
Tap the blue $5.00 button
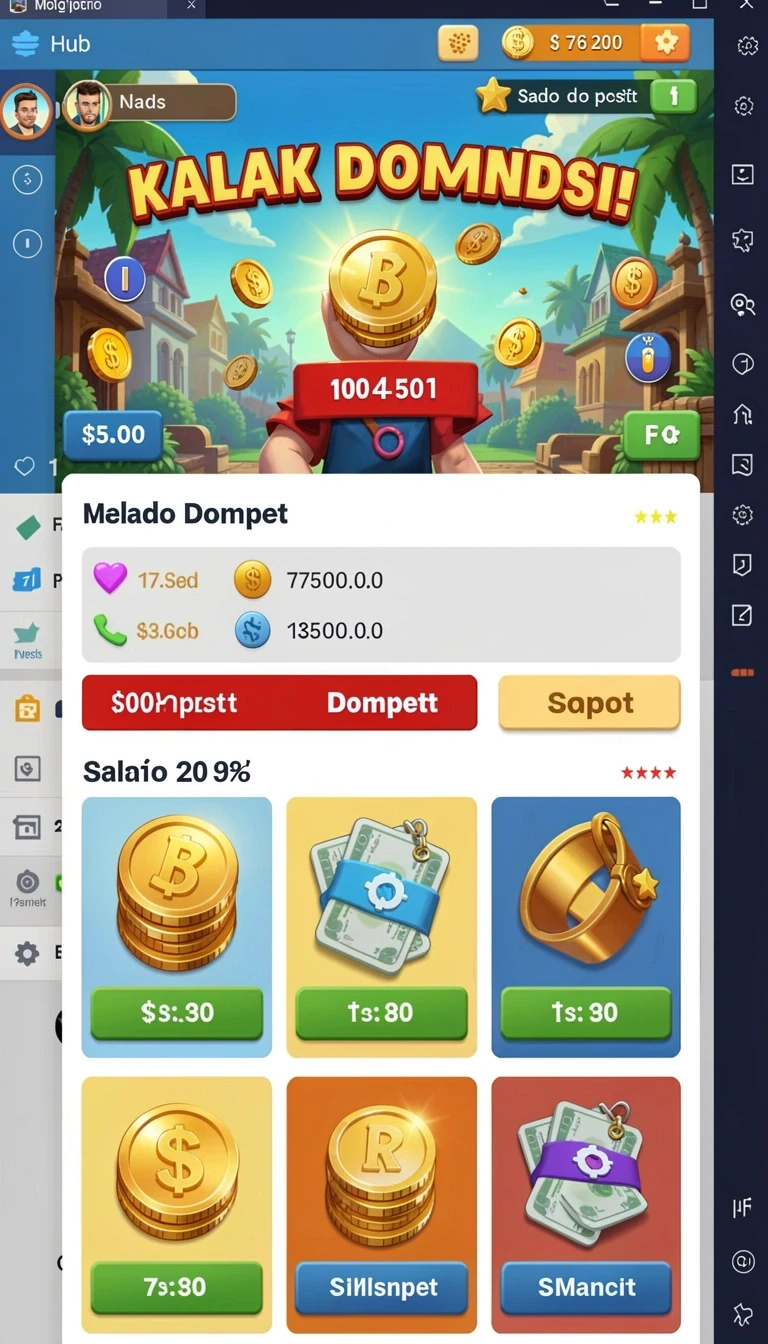113,435
